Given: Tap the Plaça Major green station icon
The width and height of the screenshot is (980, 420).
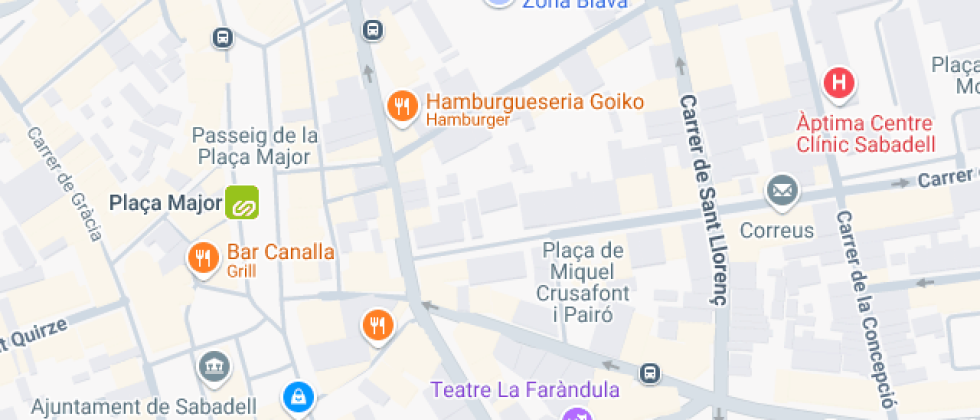Looking at the screenshot, I should tap(242, 202).
